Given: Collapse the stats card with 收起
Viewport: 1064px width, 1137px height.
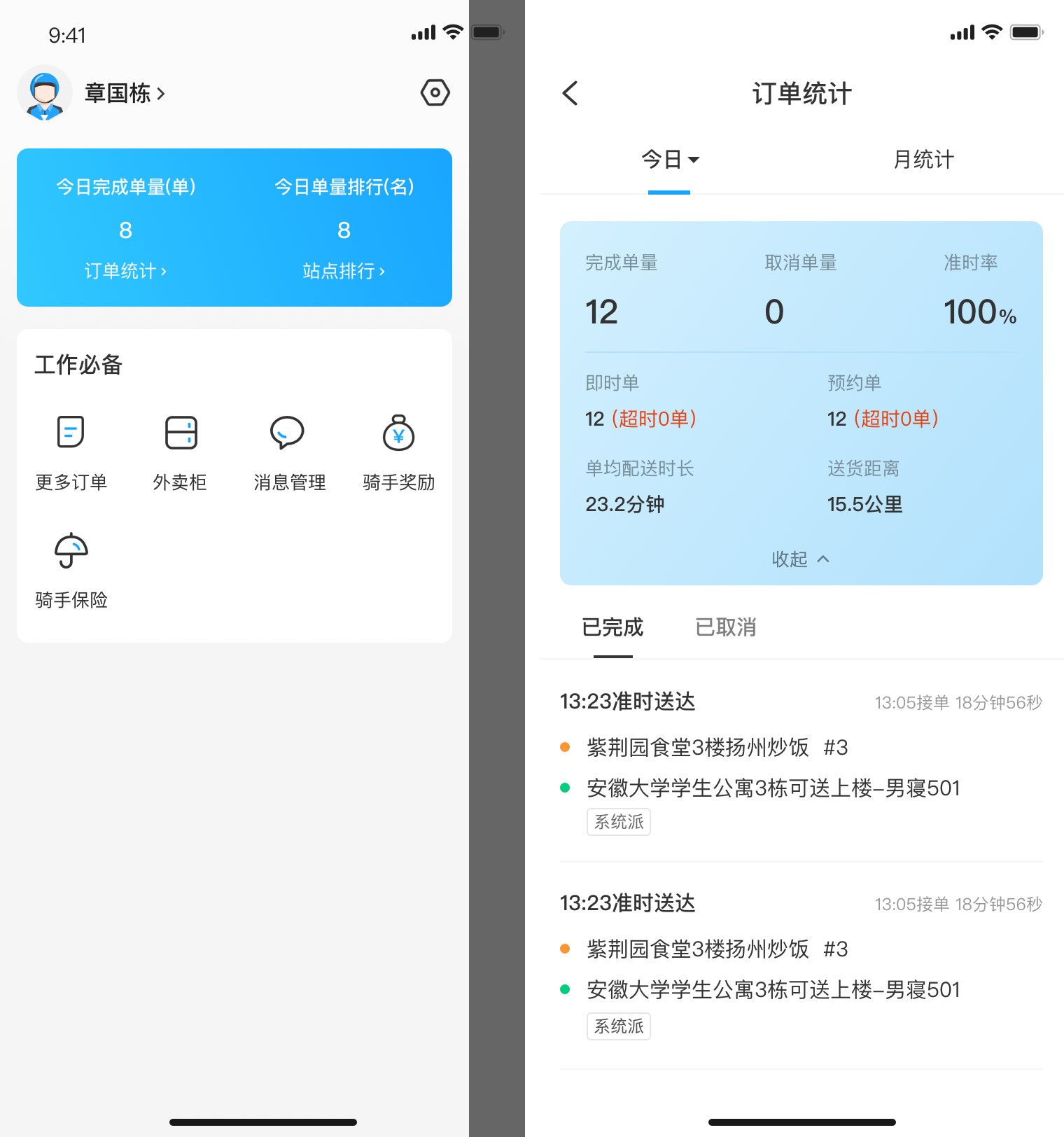Looking at the screenshot, I should pyautogui.click(x=801, y=559).
